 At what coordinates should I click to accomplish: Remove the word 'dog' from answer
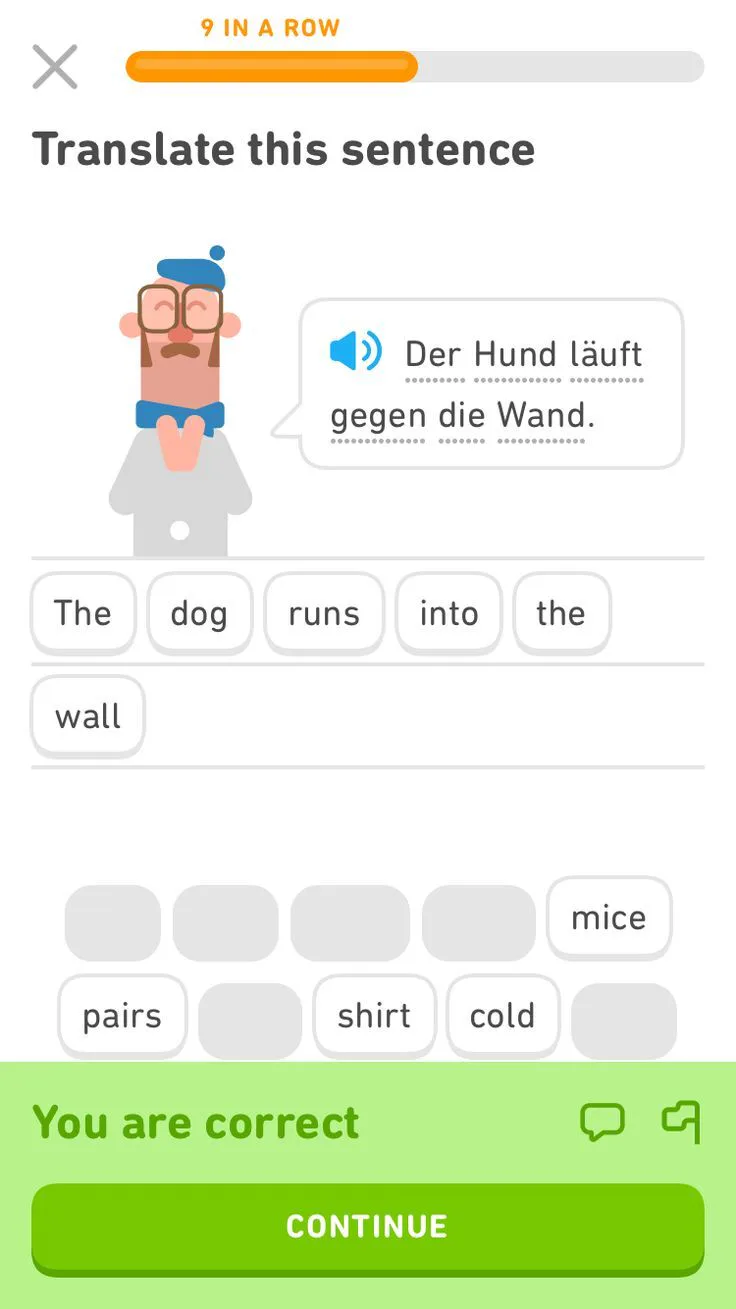pos(199,613)
